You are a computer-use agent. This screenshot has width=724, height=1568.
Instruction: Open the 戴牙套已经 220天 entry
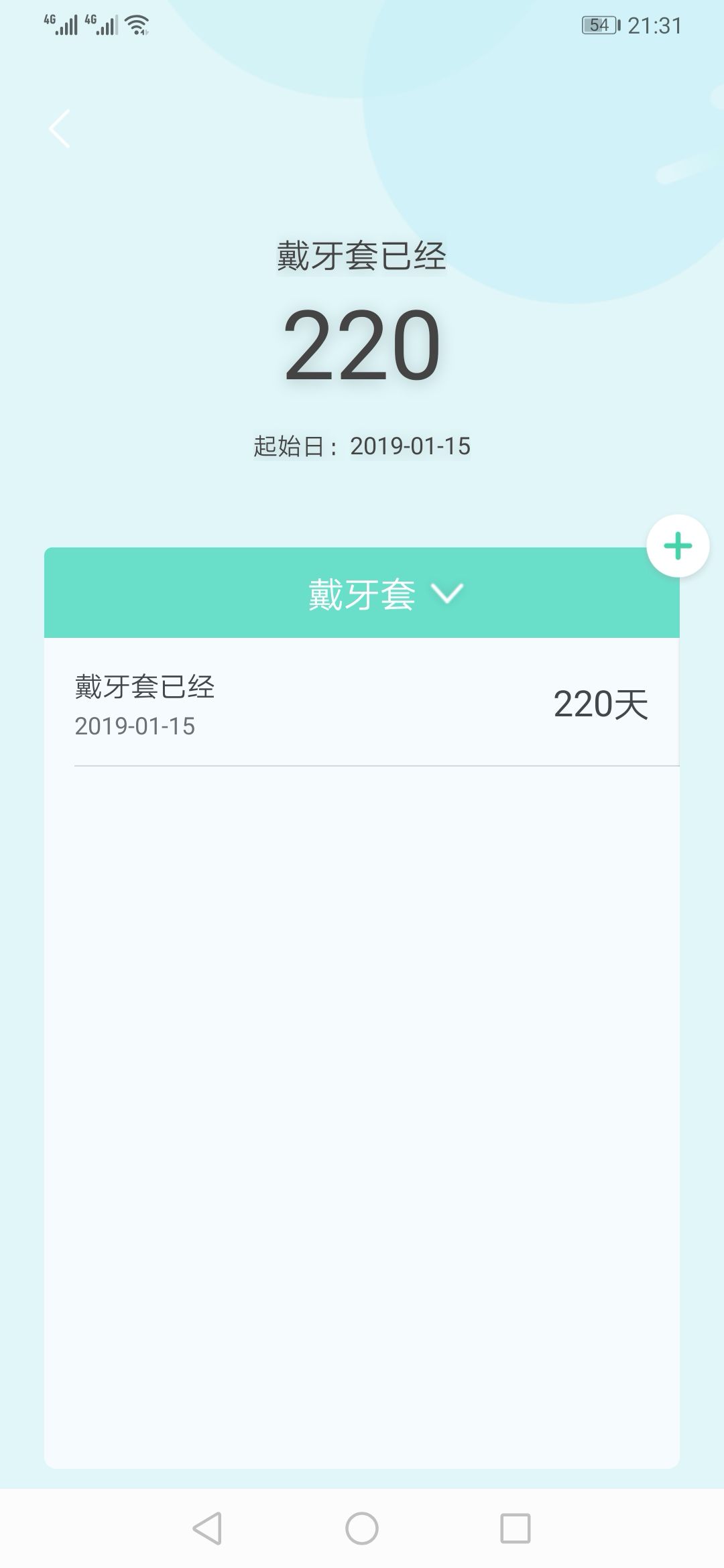(x=362, y=704)
